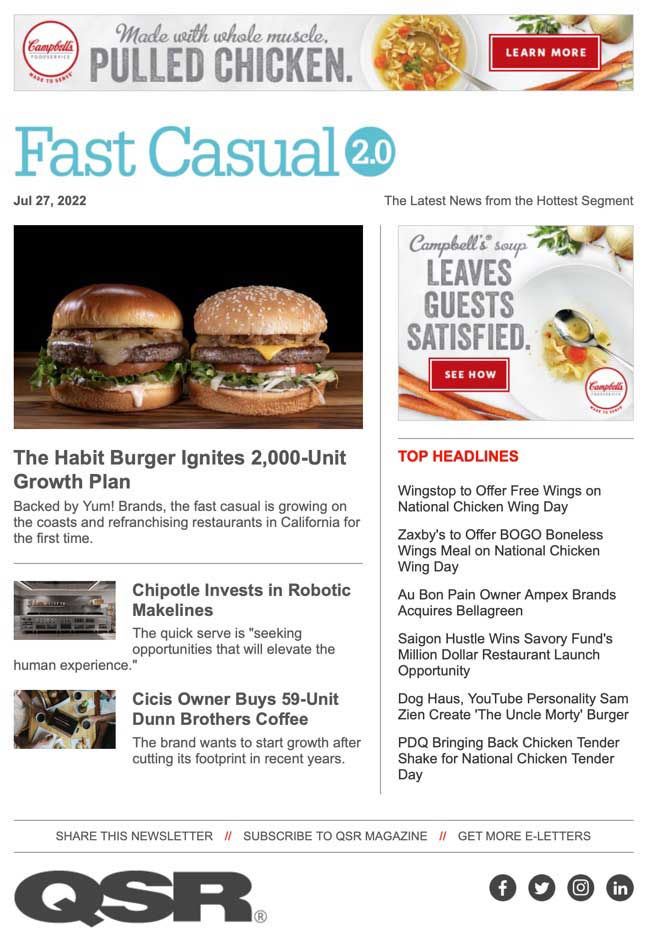Subscribe to QSR Magazine
The image size is (650, 945).
pyautogui.click(x=335, y=836)
